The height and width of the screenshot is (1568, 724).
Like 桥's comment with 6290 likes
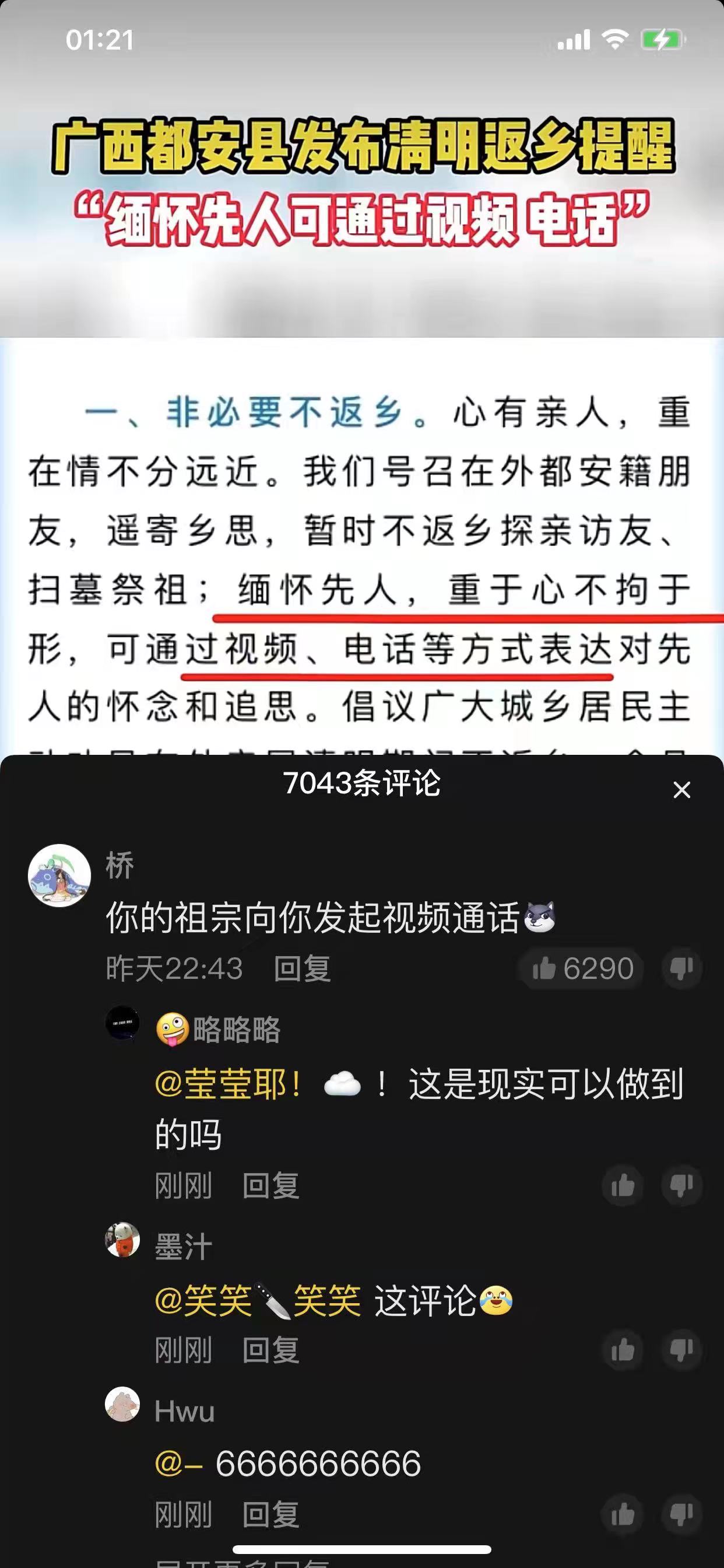tap(582, 968)
